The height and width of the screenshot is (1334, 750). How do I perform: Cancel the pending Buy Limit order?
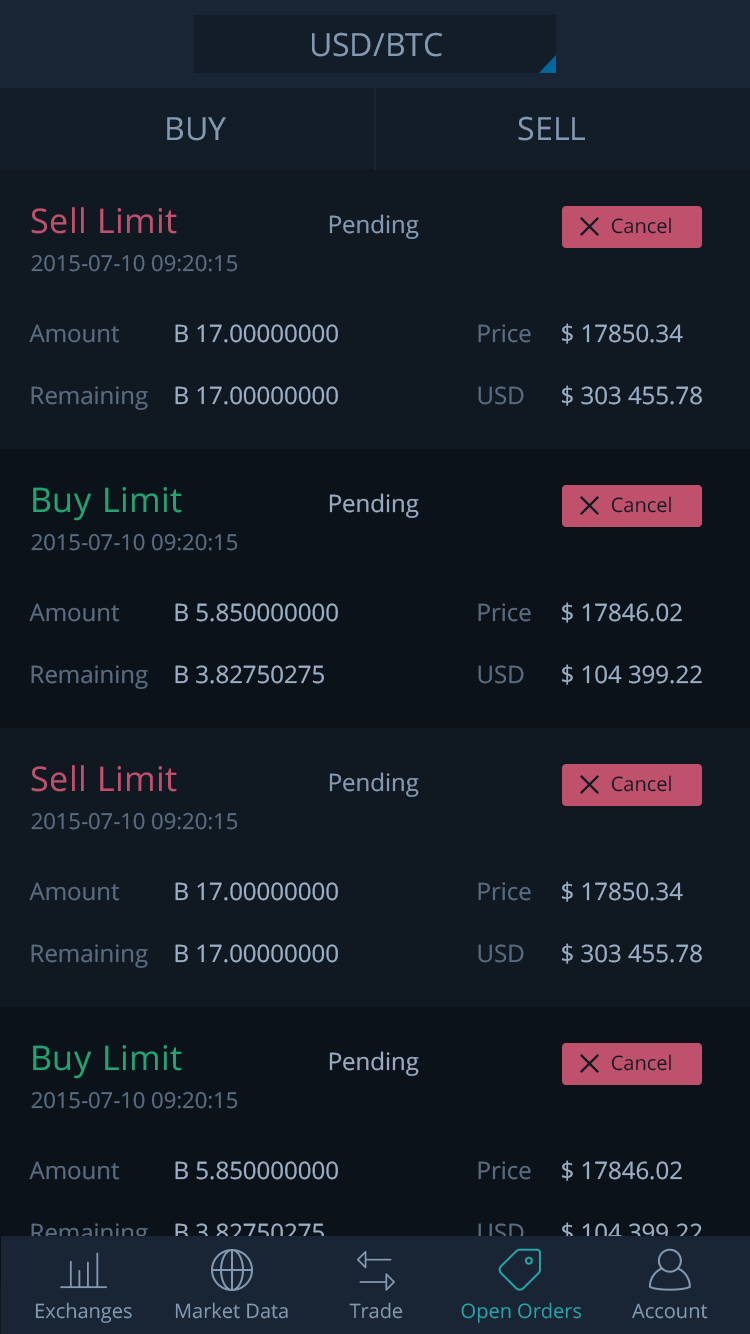pos(632,505)
